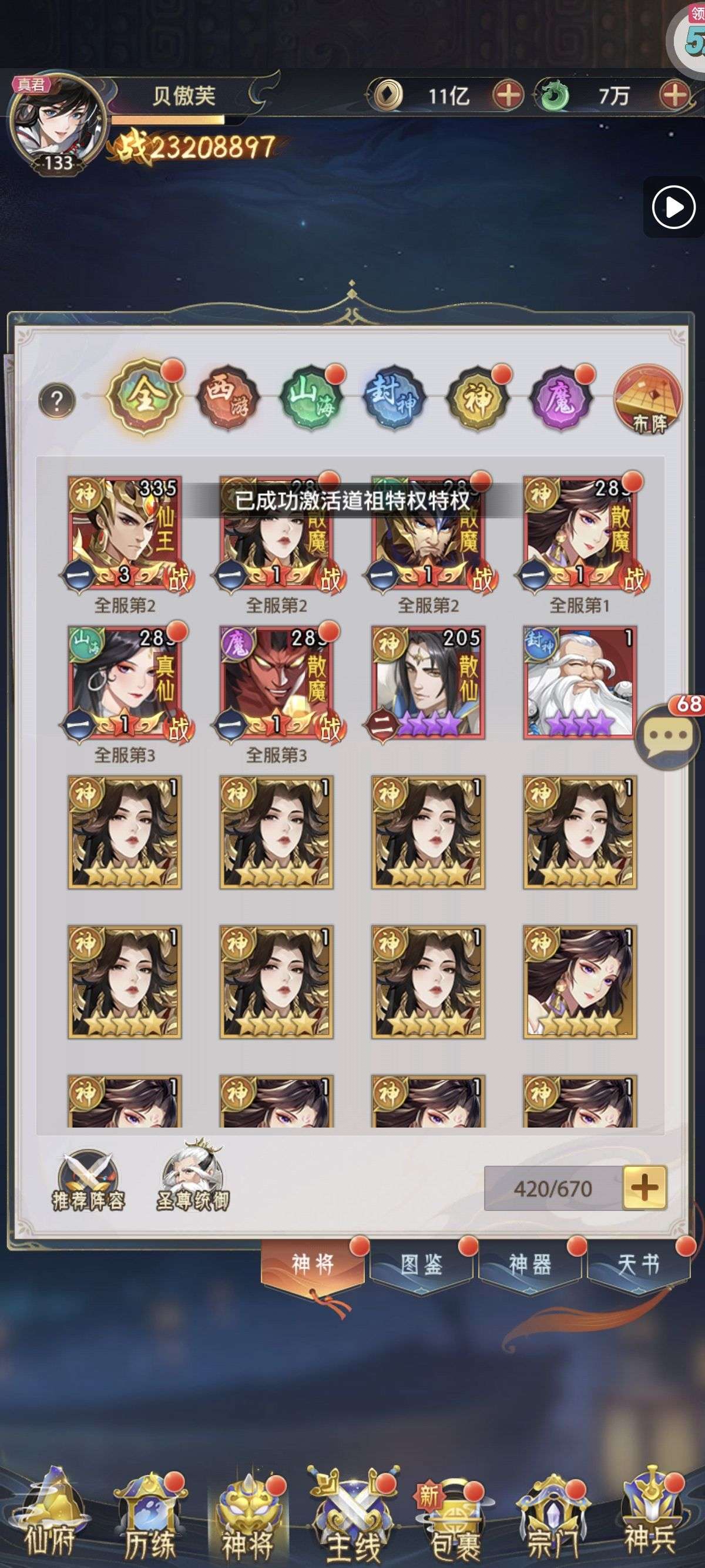This screenshot has width=705, height=1568.
Task: Switch to the 神器 tab
Action: pyautogui.click(x=530, y=1265)
